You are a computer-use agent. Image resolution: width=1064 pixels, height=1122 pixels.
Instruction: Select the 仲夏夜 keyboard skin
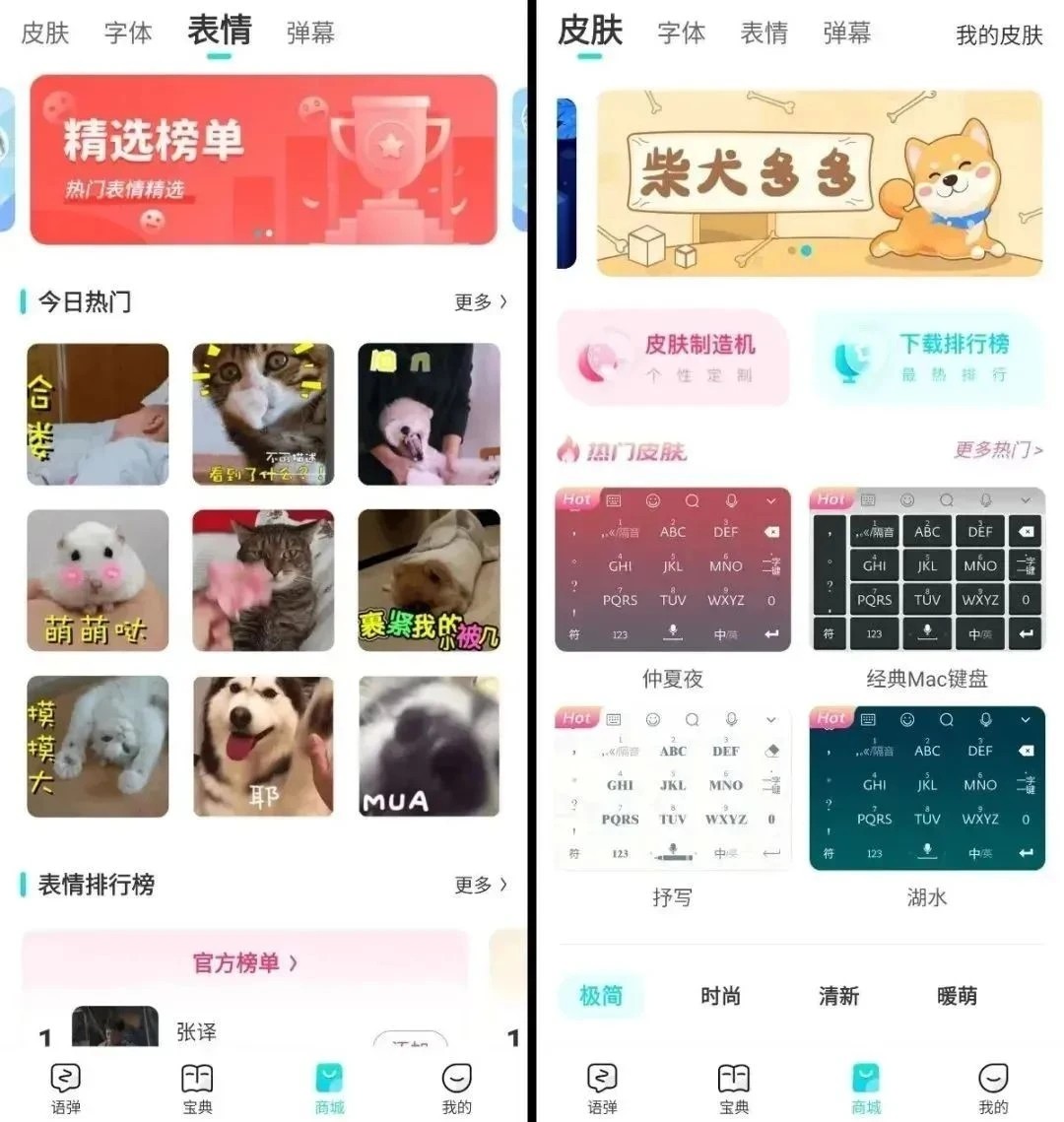coord(673,569)
